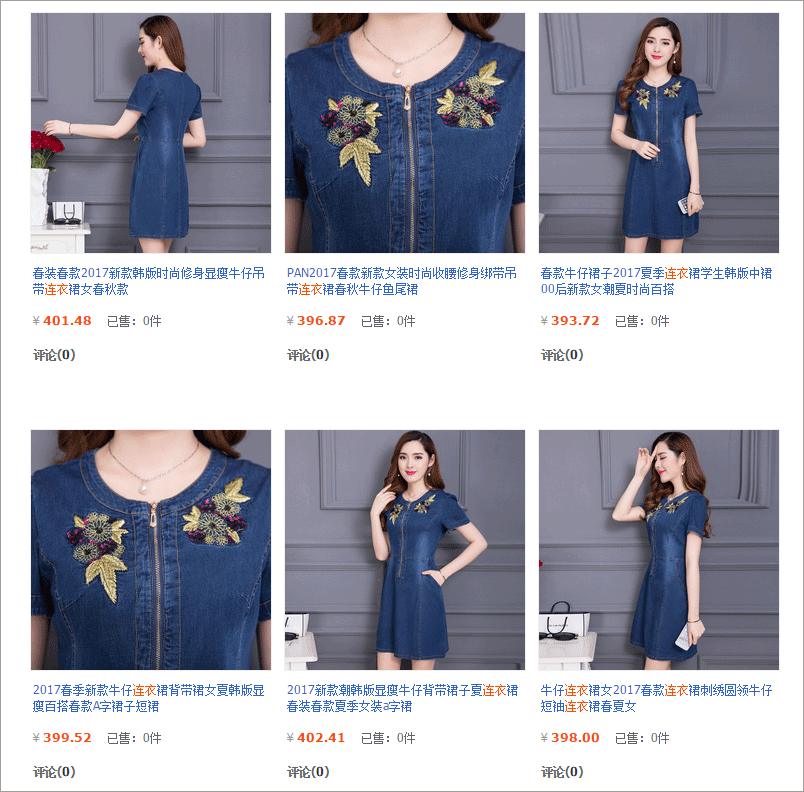This screenshot has height=792, width=804.
Task: Open the ¥393.72 denim dress photo
Action: (659, 133)
